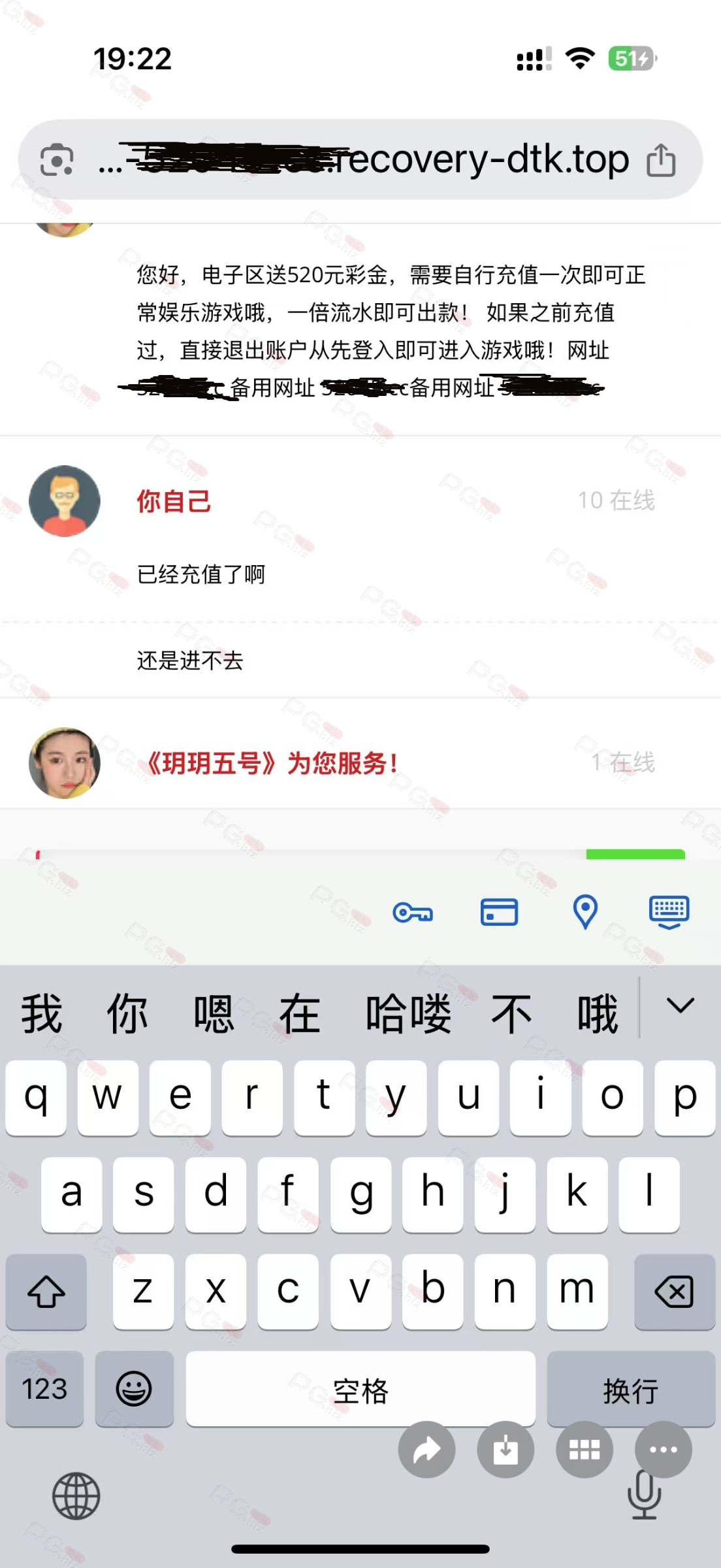721x1568 pixels.
Task: Switch keyboard language with globe icon
Action: 76,1496
